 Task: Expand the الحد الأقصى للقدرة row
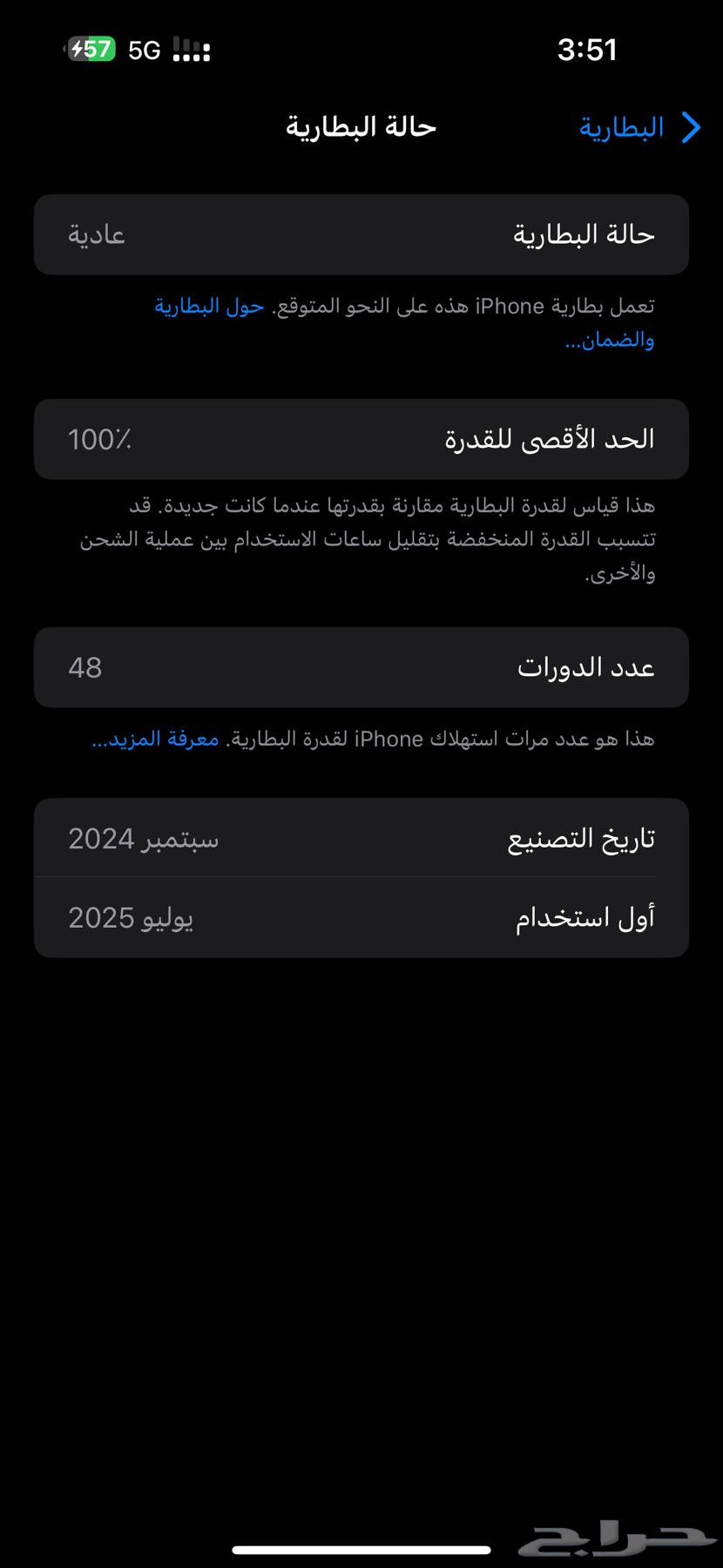click(361, 439)
